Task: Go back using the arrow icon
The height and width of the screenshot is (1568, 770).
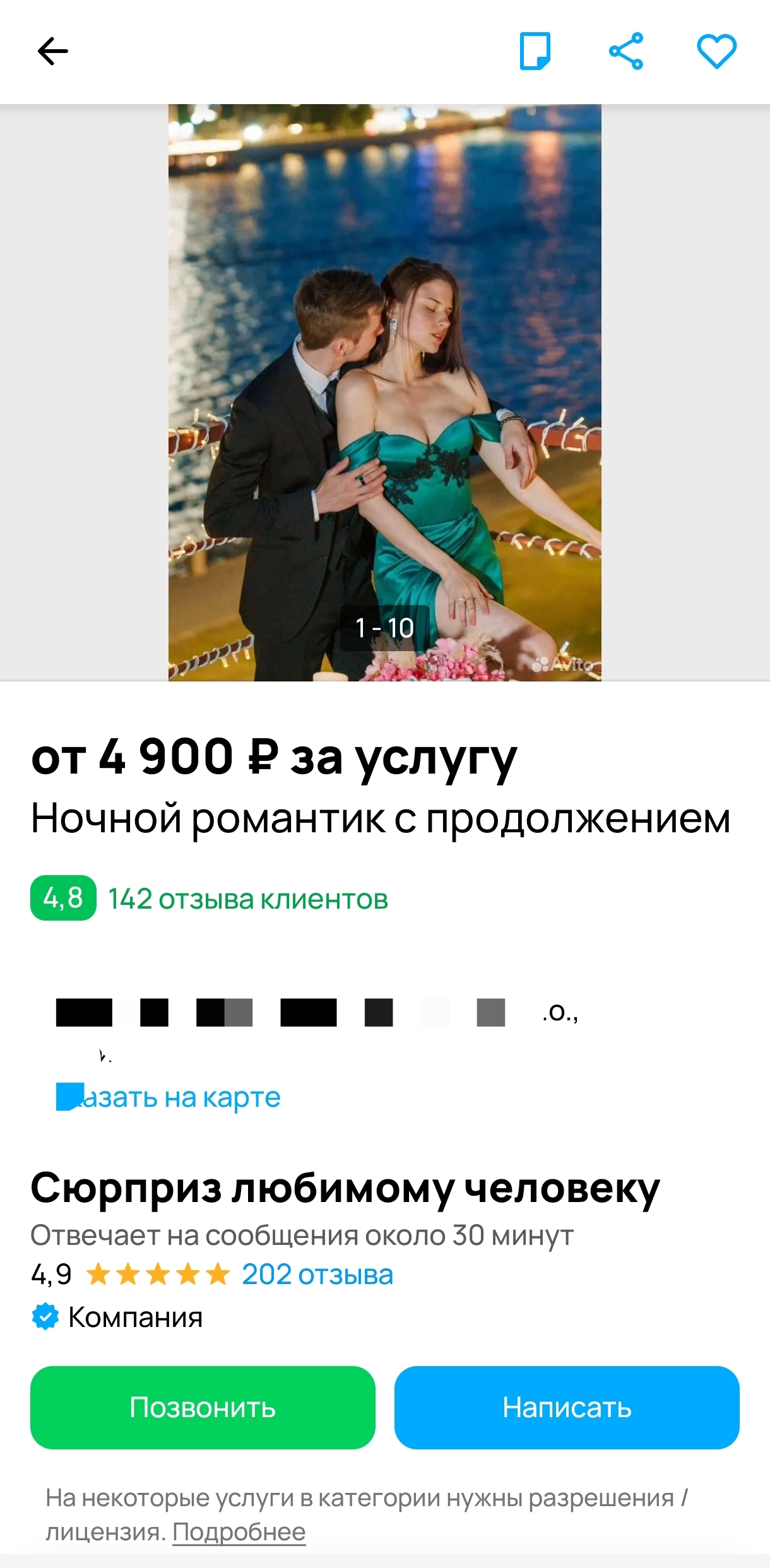Action: pyautogui.click(x=53, y=51)
